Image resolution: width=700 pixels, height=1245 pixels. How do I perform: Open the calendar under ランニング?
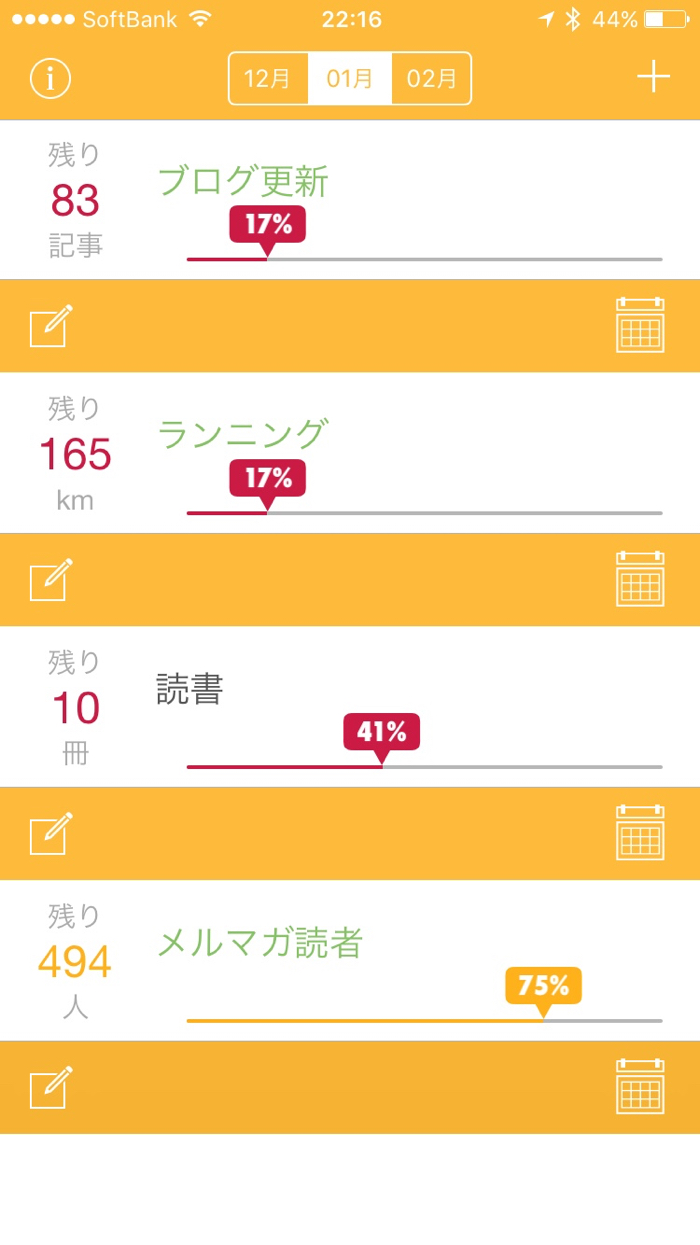tap(640, 579)
